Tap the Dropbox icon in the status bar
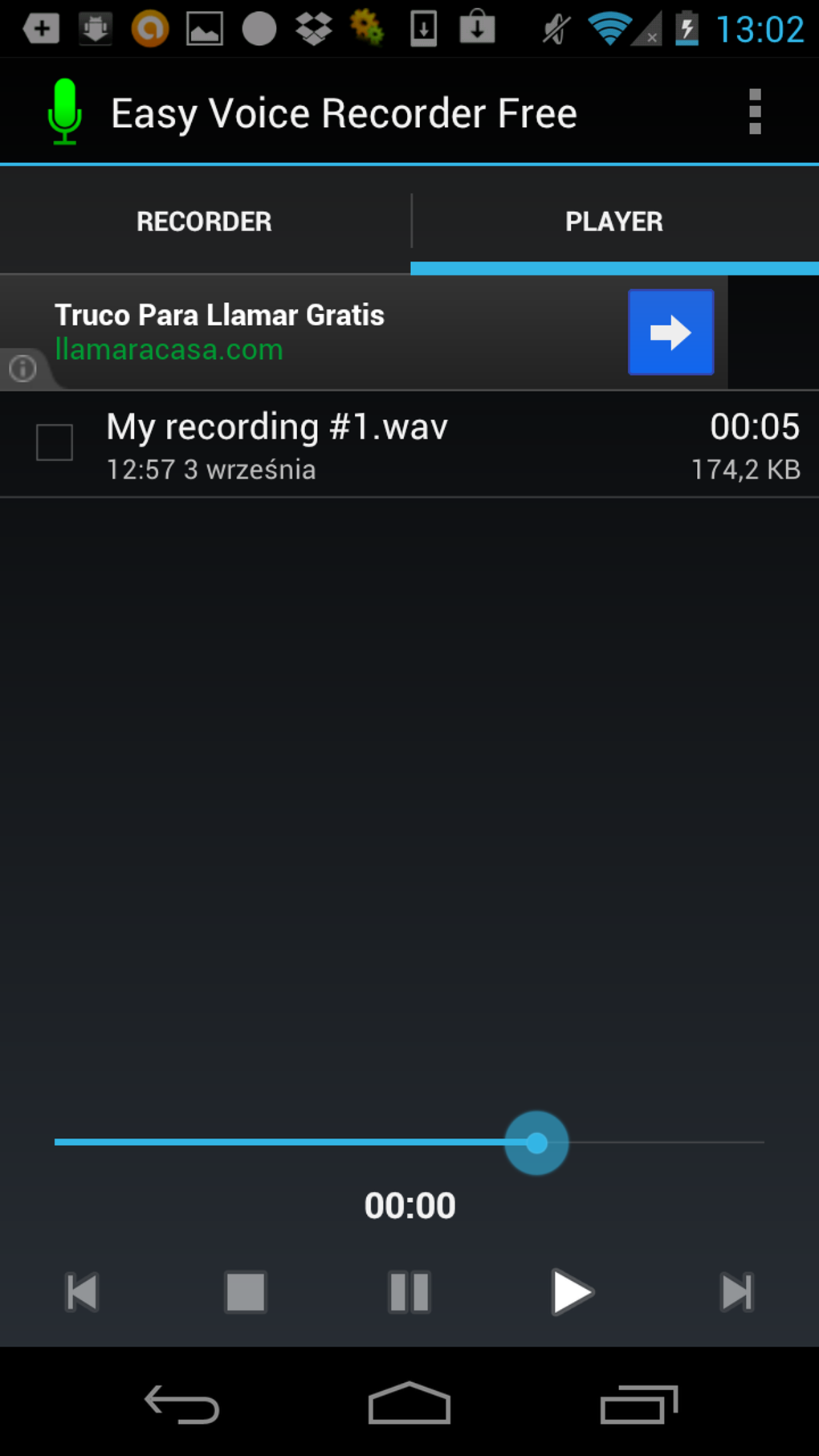The height and width of the screenshot is (1456, 819). [x=313, y=27]
